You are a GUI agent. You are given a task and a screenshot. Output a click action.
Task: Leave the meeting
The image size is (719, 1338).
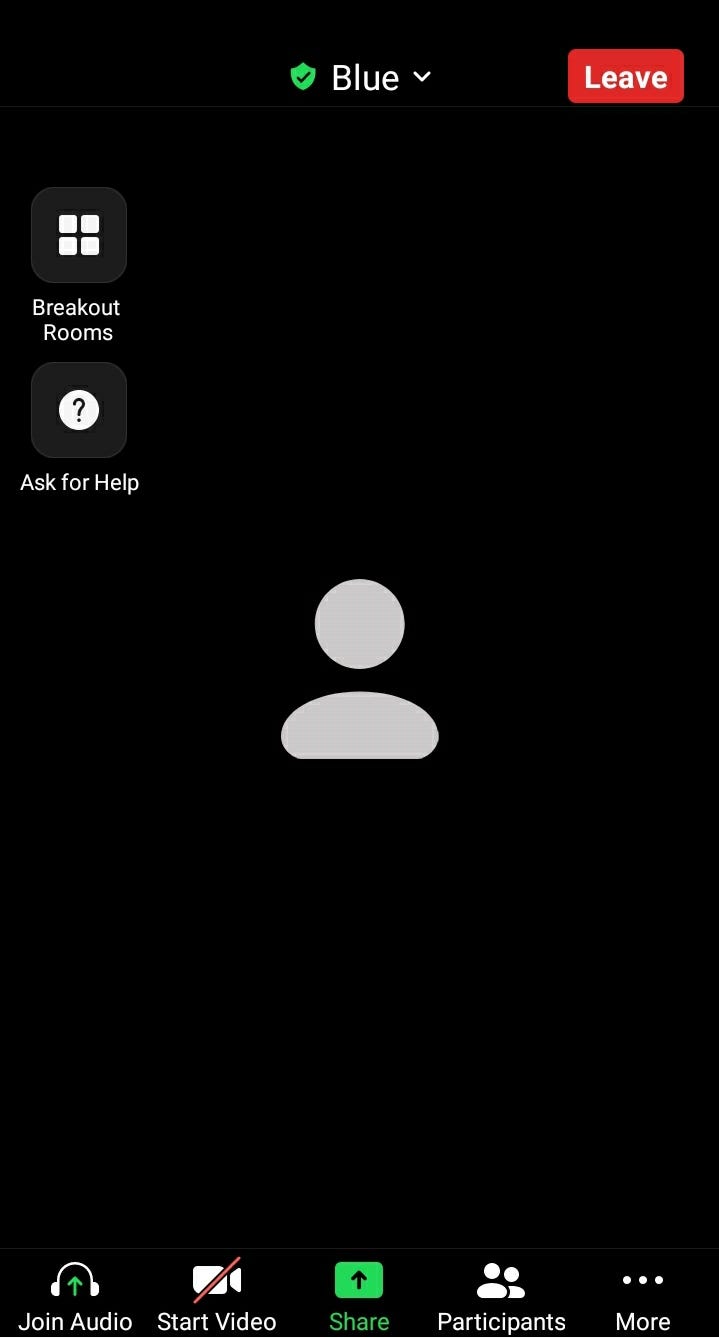tap(625, 77)
